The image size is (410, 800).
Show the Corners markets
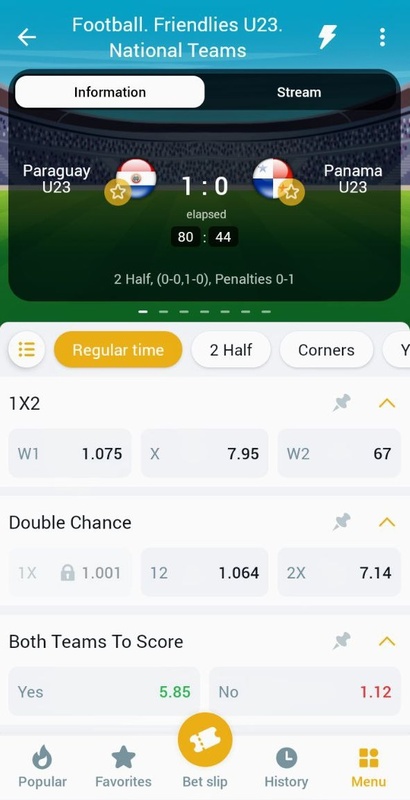click(326, 349)
